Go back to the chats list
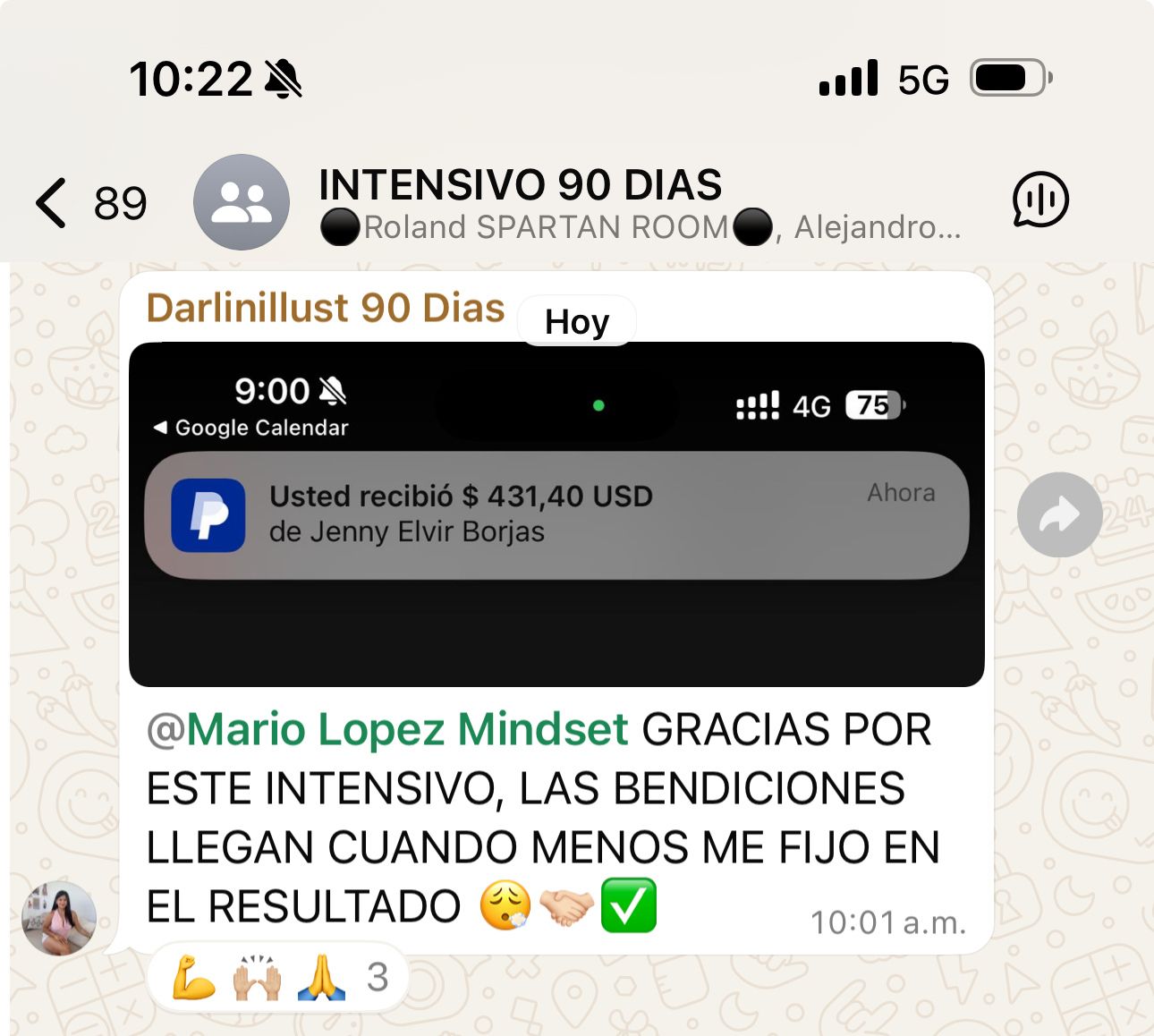1154x1036 pixels. pyautogui.click(x=54, y=203)
